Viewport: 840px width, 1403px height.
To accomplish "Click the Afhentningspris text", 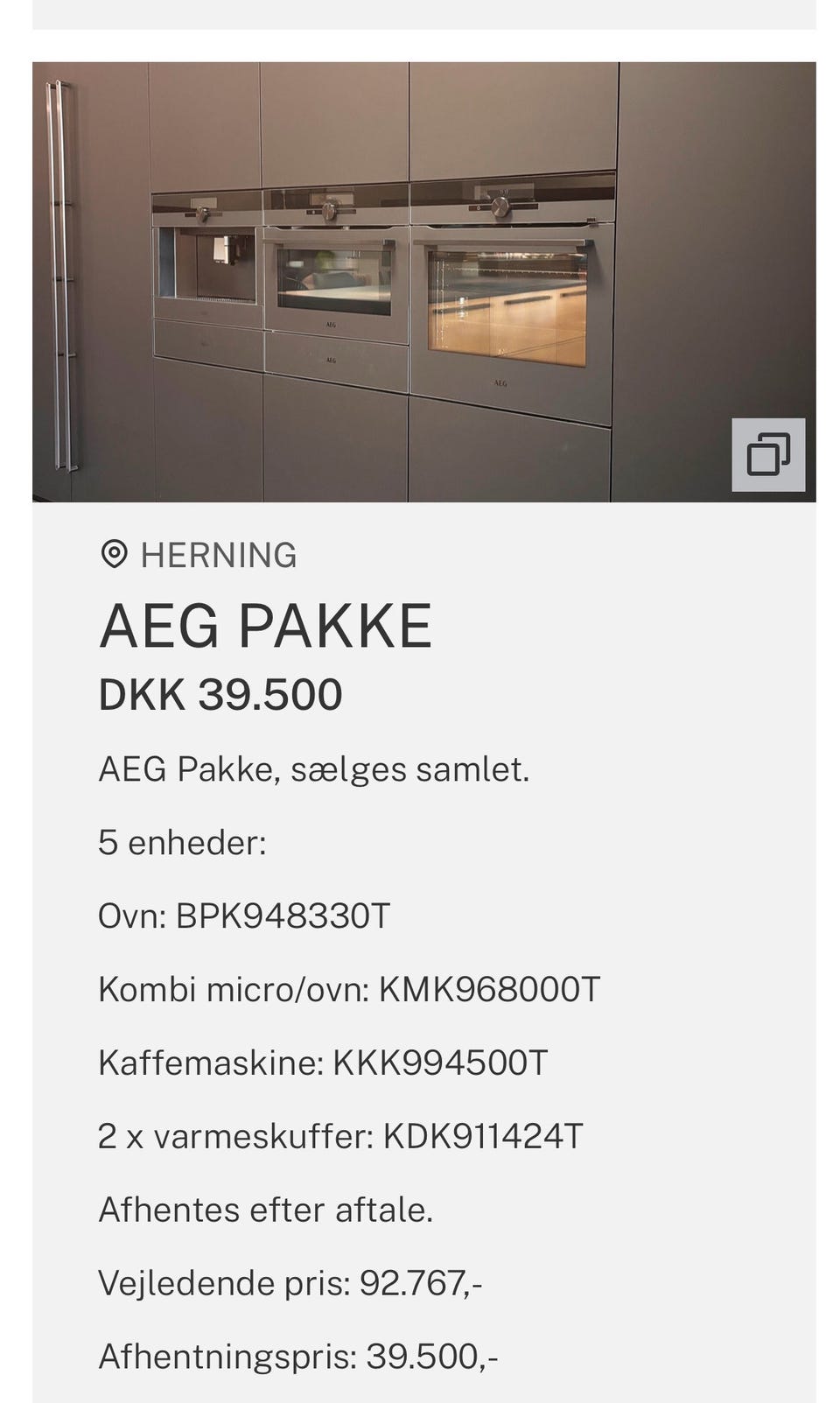I will point(299,1356).
